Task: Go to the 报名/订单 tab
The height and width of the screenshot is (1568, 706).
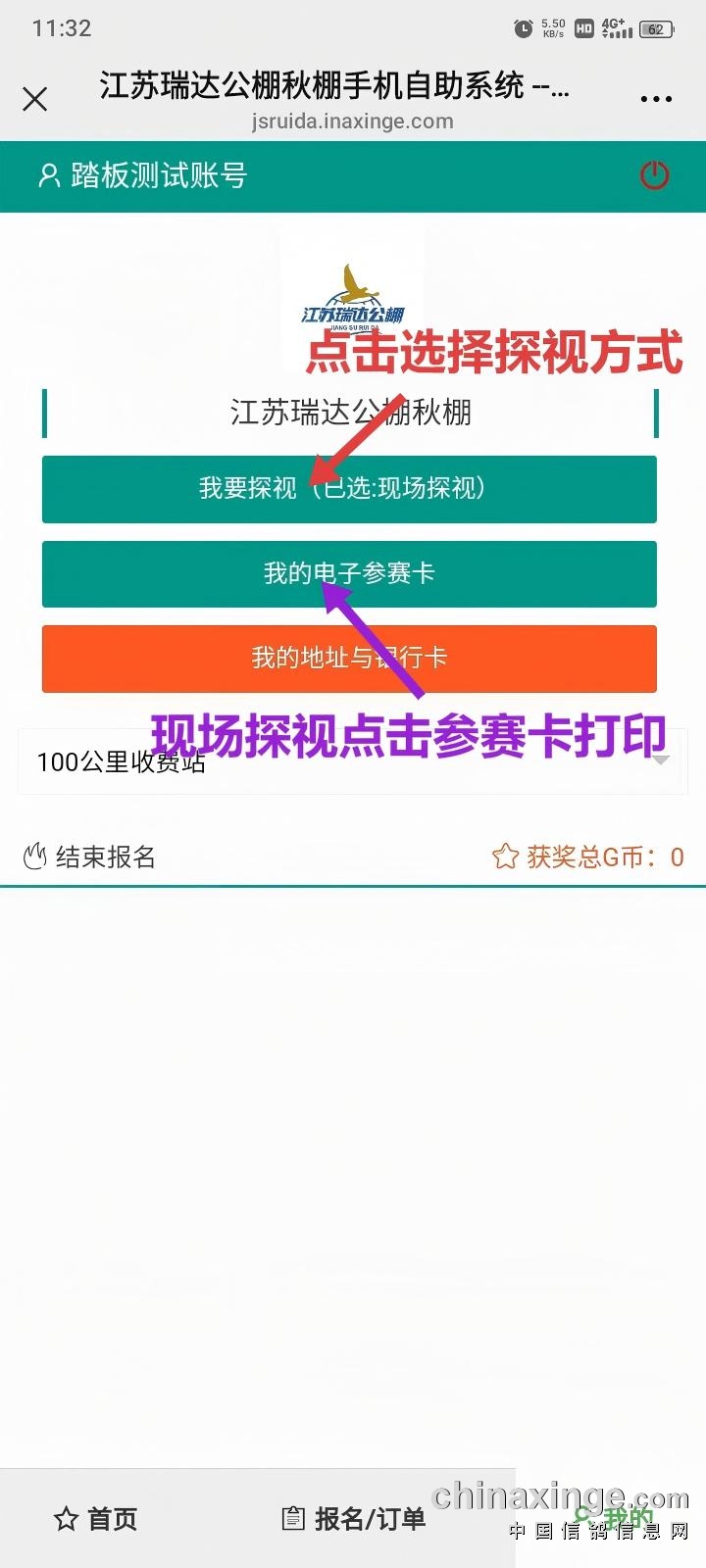Action: pyautogui.click(x=353, y=1519)
